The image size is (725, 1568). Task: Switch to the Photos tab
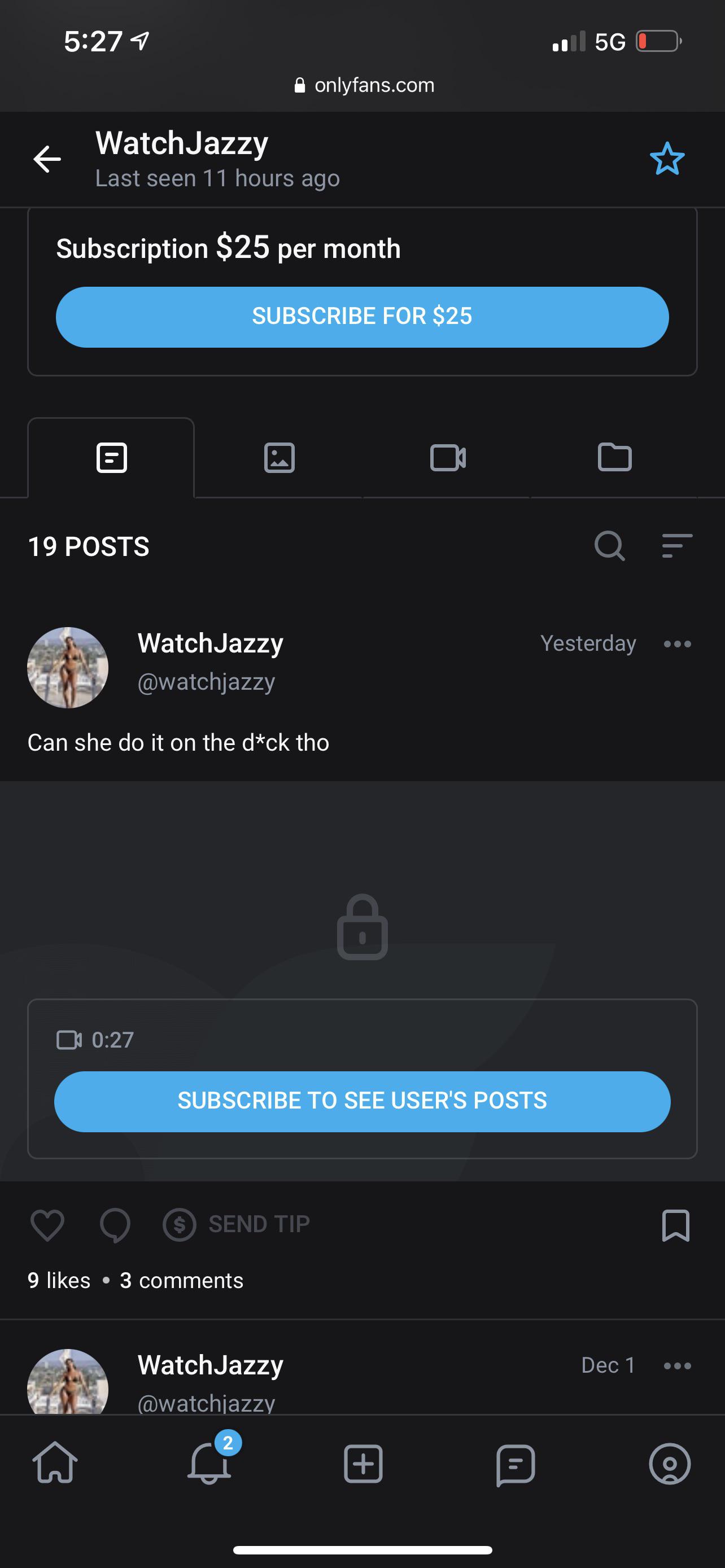pos(279,458)
